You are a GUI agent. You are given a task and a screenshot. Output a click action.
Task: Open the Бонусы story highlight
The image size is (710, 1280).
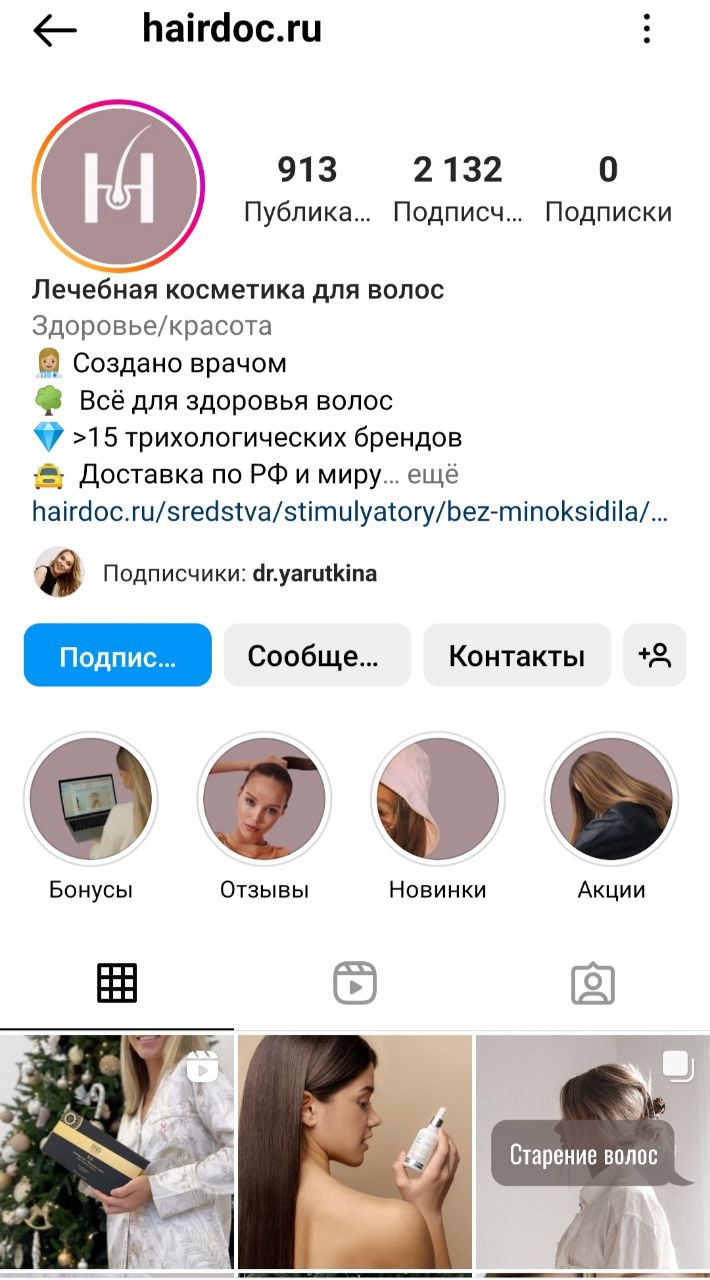point(91,799)
